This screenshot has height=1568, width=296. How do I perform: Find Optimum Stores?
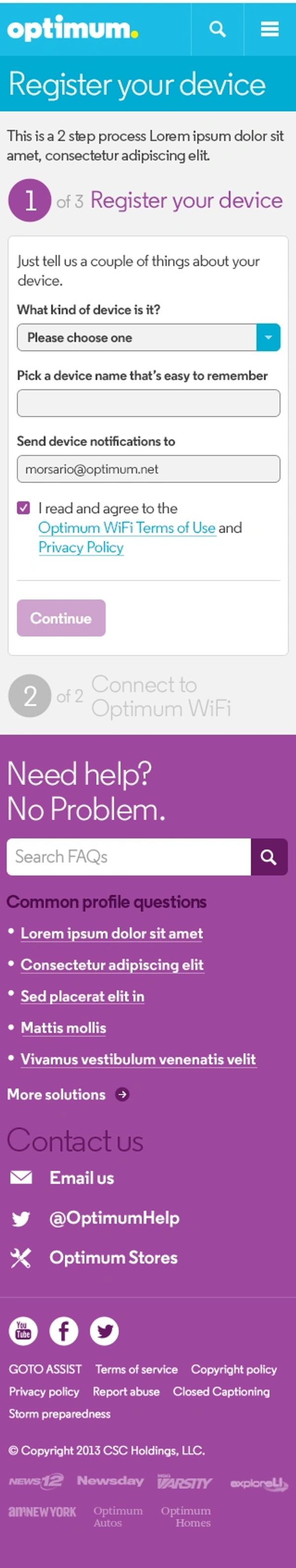pos(113,1258)
